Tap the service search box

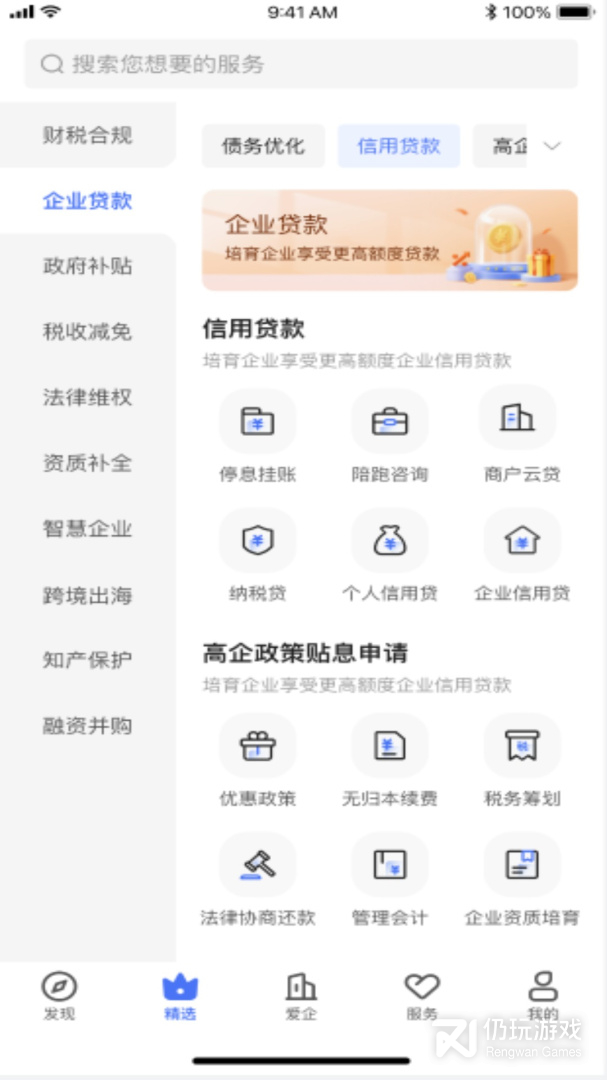[x=301, y=65]
